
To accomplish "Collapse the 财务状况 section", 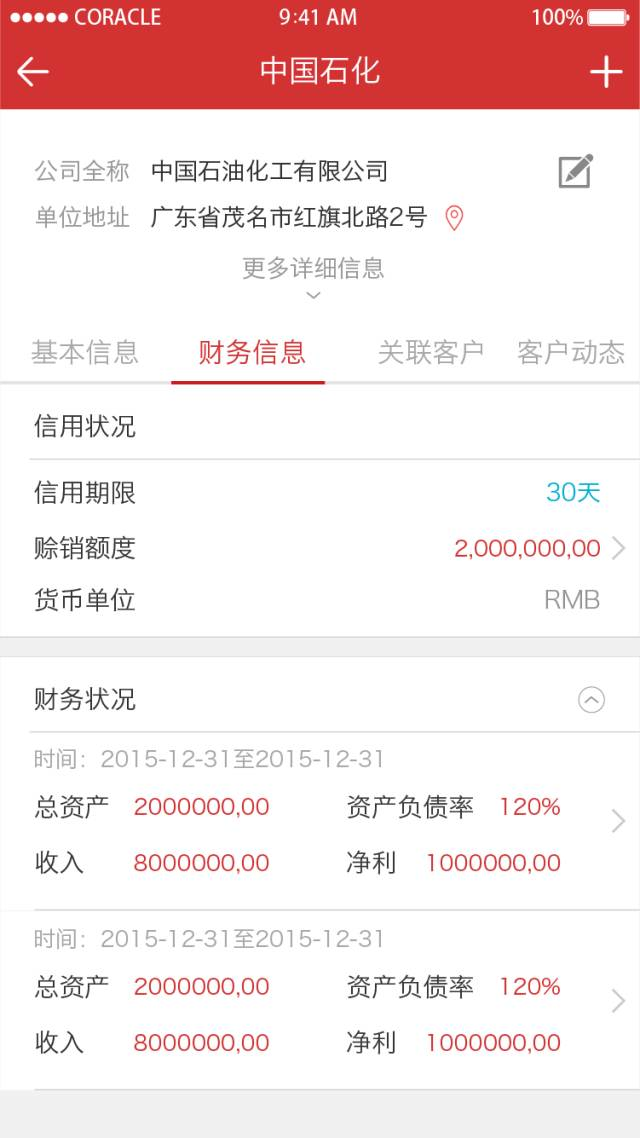I will [591, 700].
